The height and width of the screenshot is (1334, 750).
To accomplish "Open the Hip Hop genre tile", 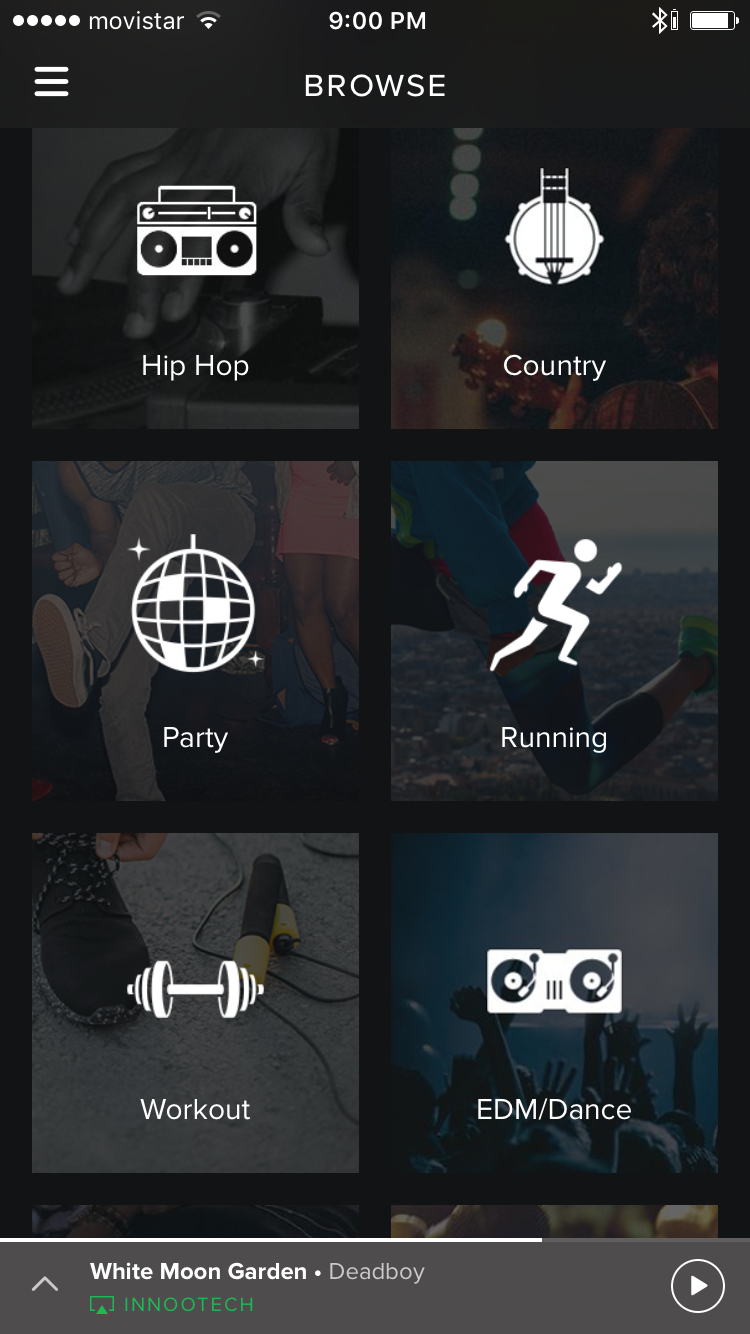I will 195,279.
